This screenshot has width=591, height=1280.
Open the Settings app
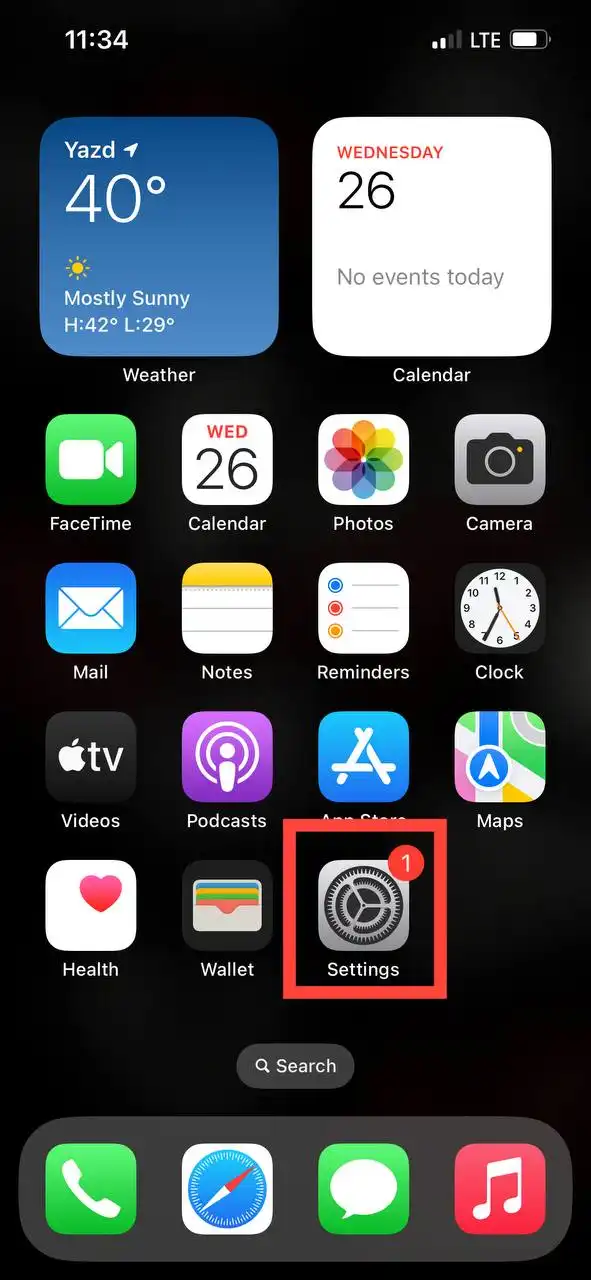click(363, 905)
